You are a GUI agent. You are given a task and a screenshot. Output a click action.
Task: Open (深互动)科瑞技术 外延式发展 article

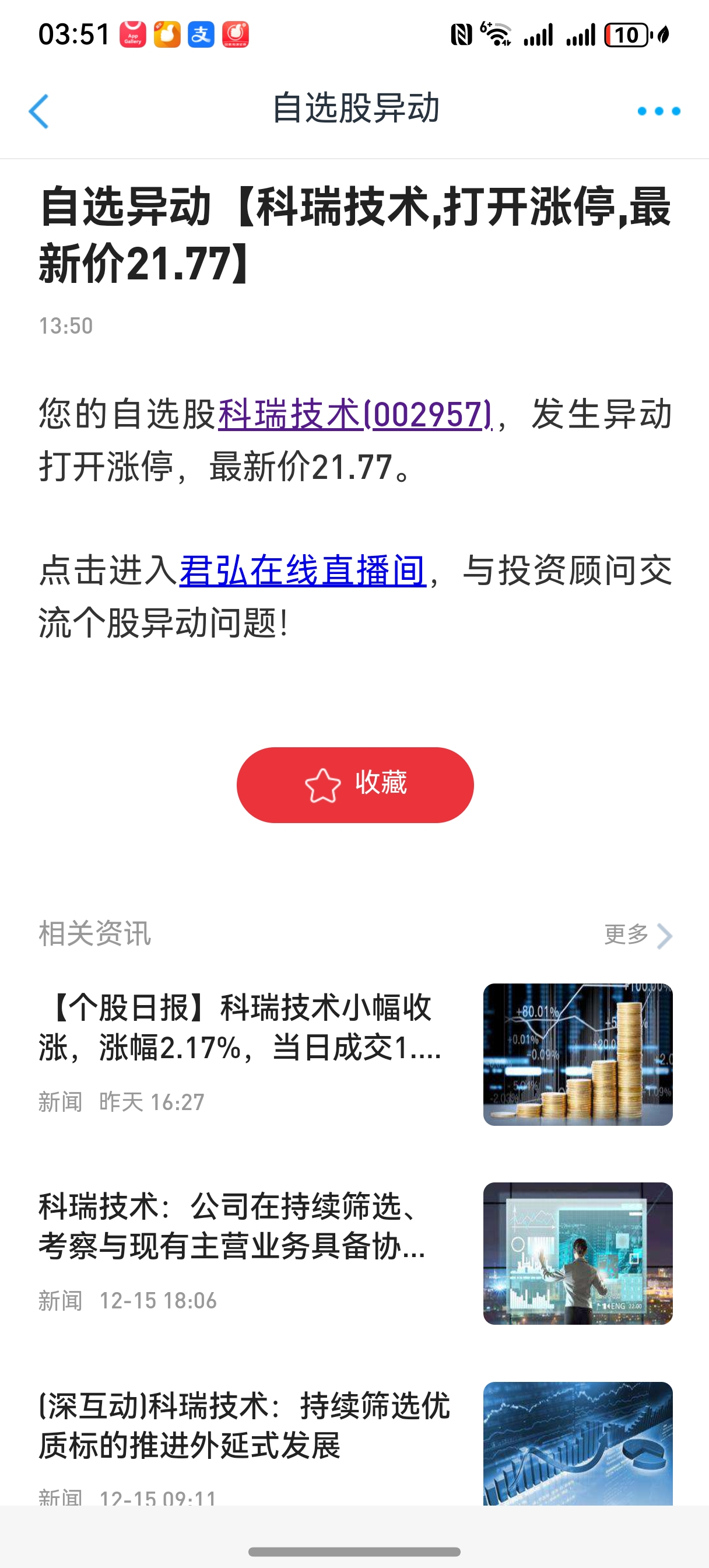pyautogui.click(x=244, y=1425)
